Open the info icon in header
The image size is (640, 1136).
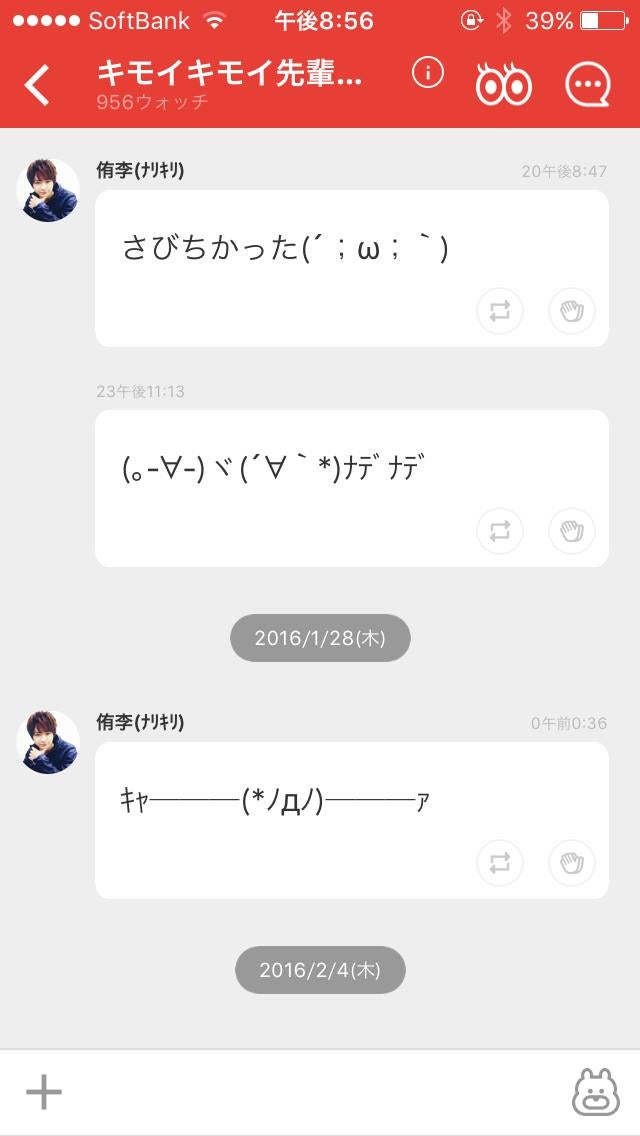point(428,73)
